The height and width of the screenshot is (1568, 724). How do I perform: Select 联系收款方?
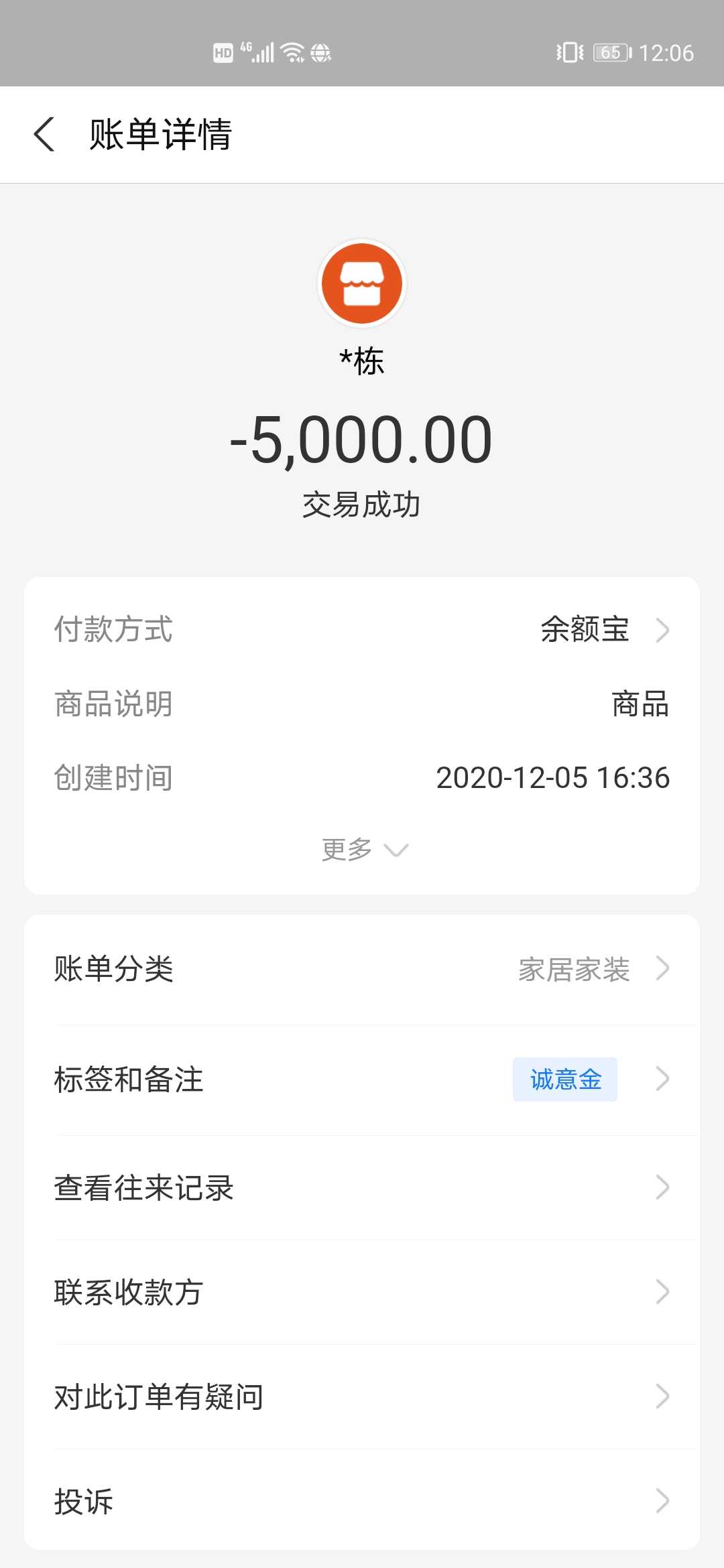click(x=362, y=1292)
